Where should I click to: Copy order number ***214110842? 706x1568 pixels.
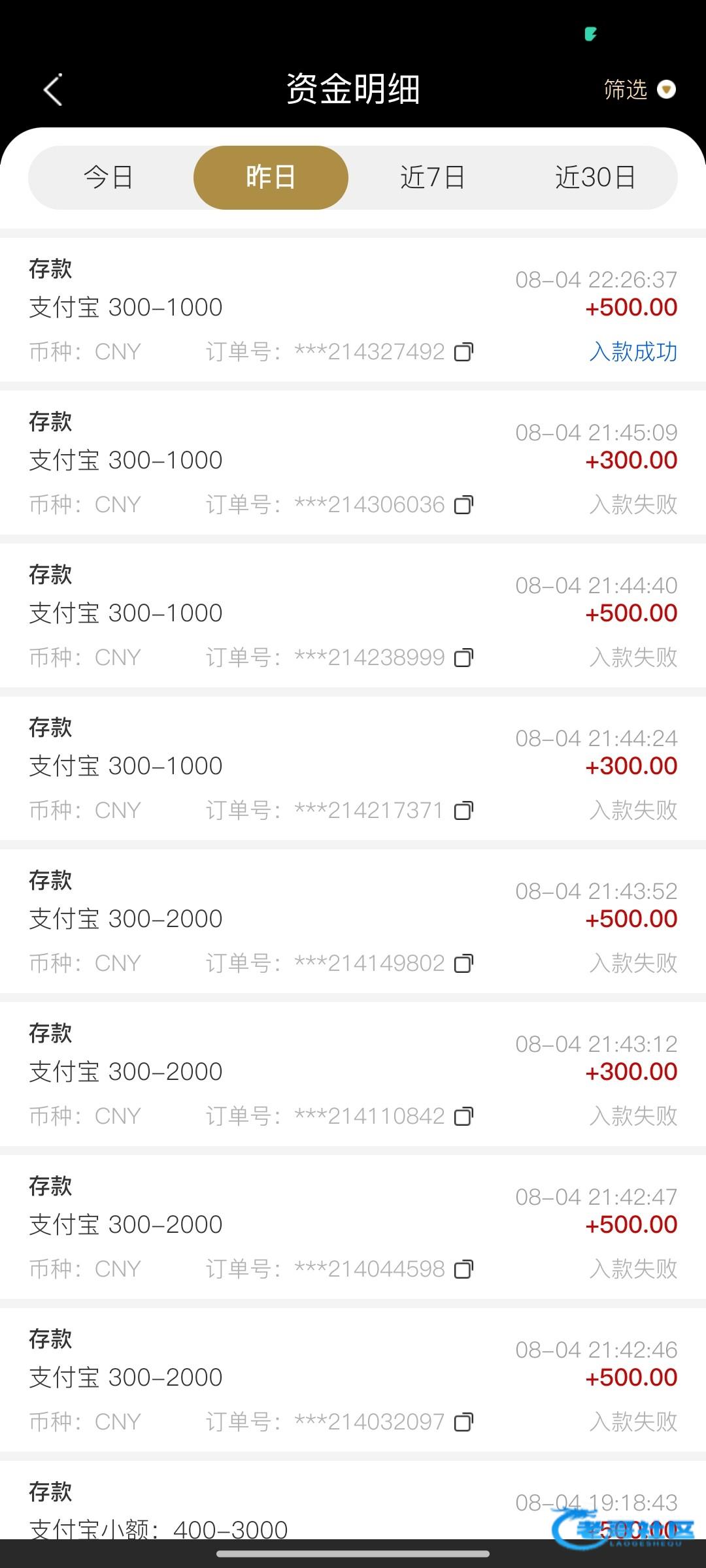coord(464,1117)
